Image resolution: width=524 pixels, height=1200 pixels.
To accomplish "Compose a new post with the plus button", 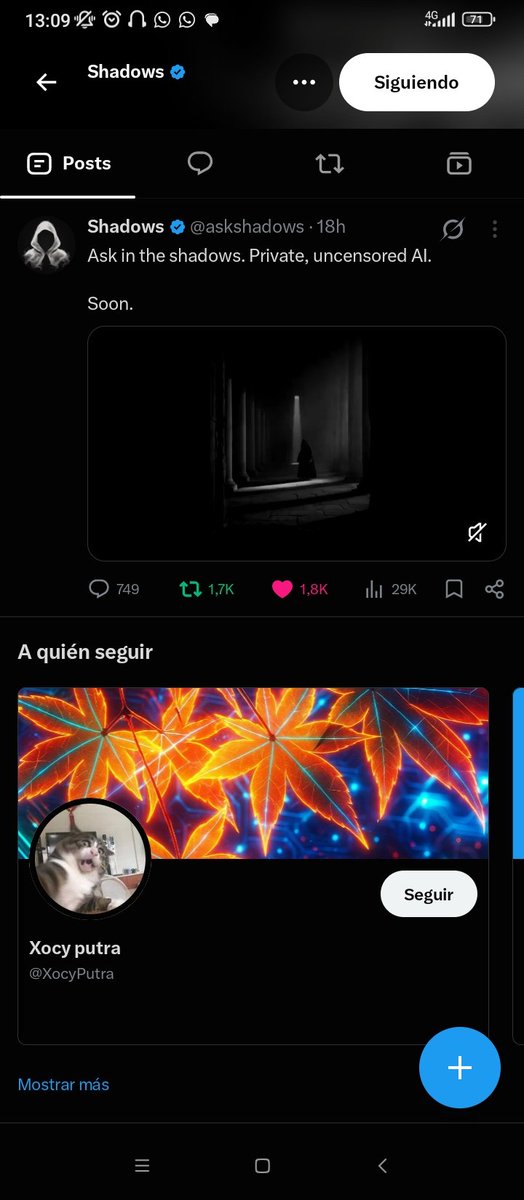I will click(460, 1067).
